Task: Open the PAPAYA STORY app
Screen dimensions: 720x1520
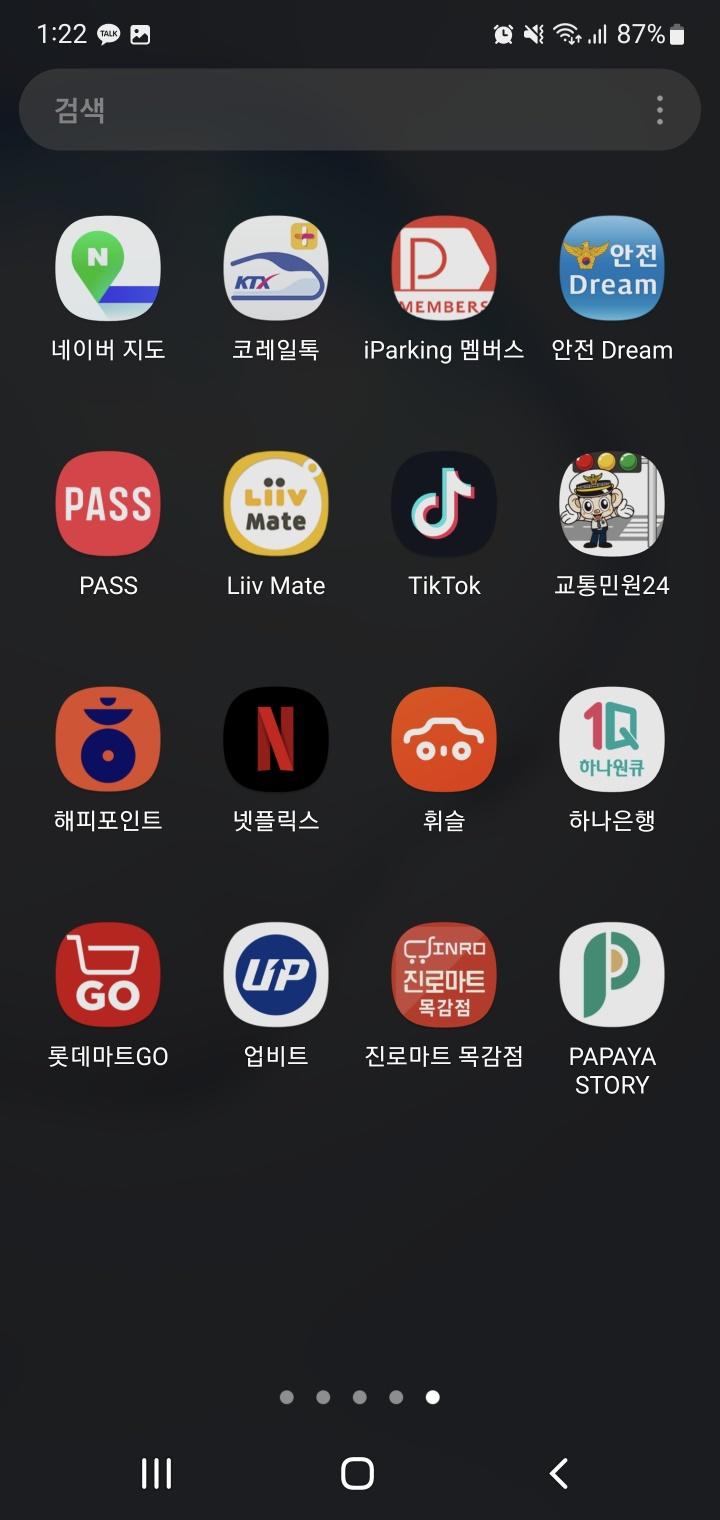Action: pyautogui.click(x=612, y=975)
